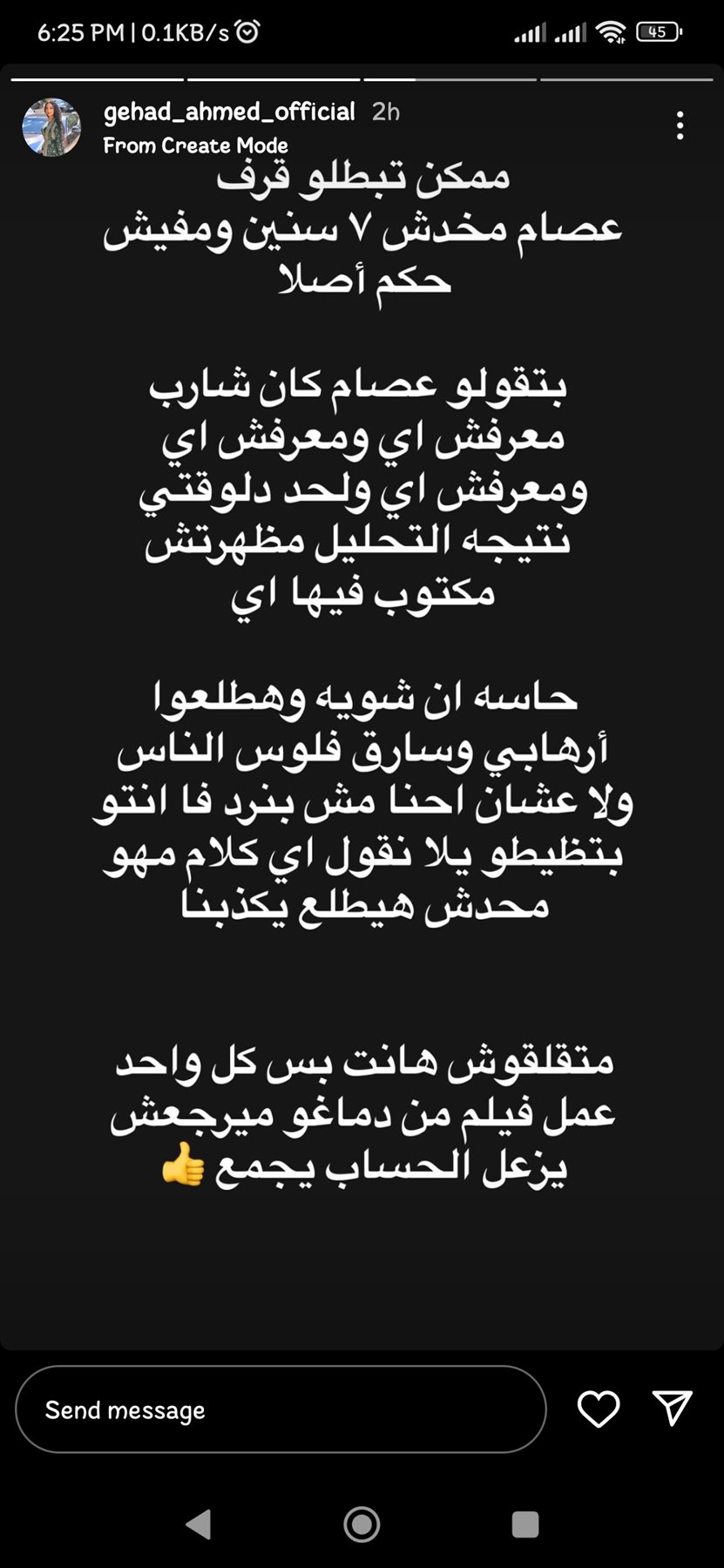The image size is (724, 1568).
Task: Share the story via paper plane icon
Action: click(672, 1408)
